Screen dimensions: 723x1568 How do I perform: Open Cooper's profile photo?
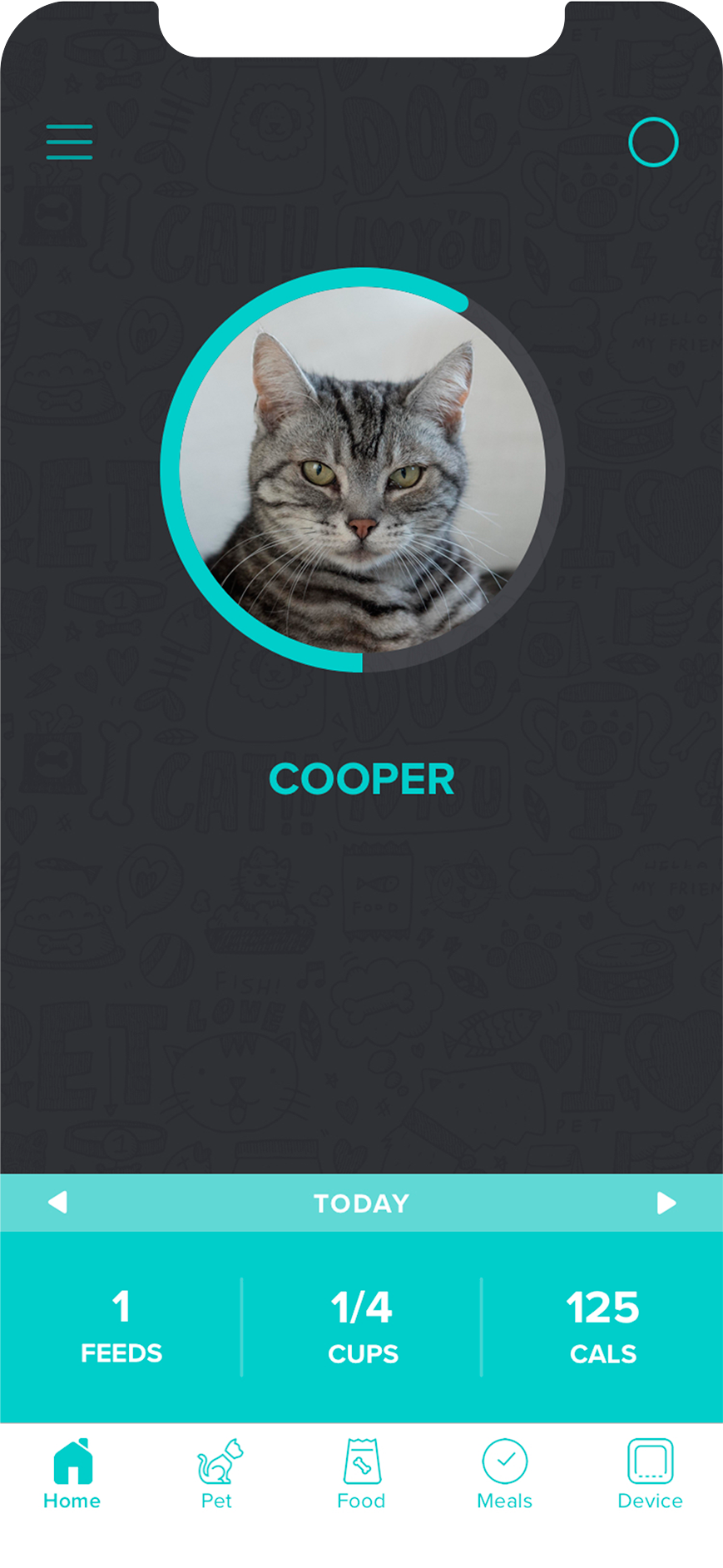tap(362, 469)
